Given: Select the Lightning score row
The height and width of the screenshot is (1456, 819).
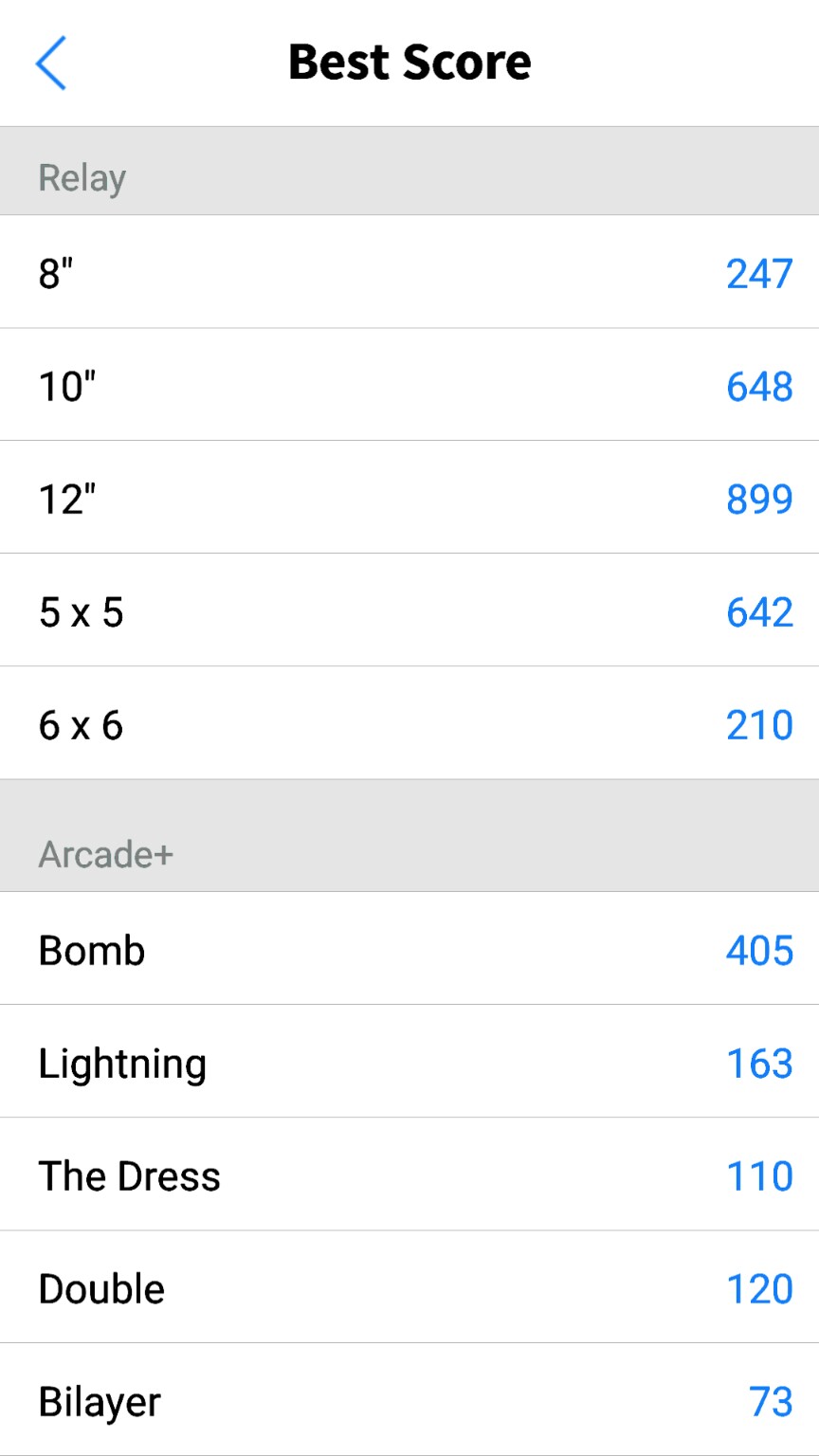Looking at the screenshot, I should [409, 1063].
